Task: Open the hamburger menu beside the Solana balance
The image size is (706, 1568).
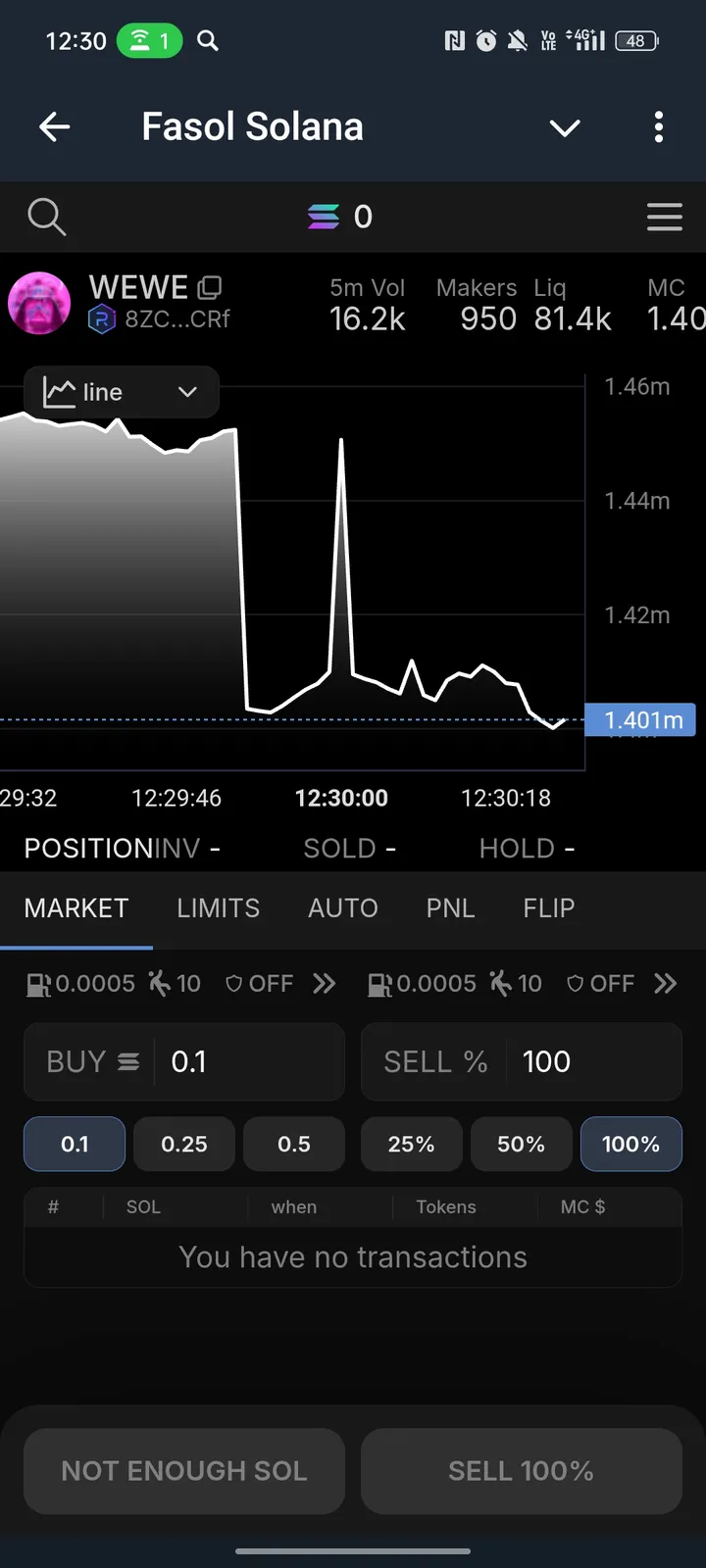Action: (665, 217)
